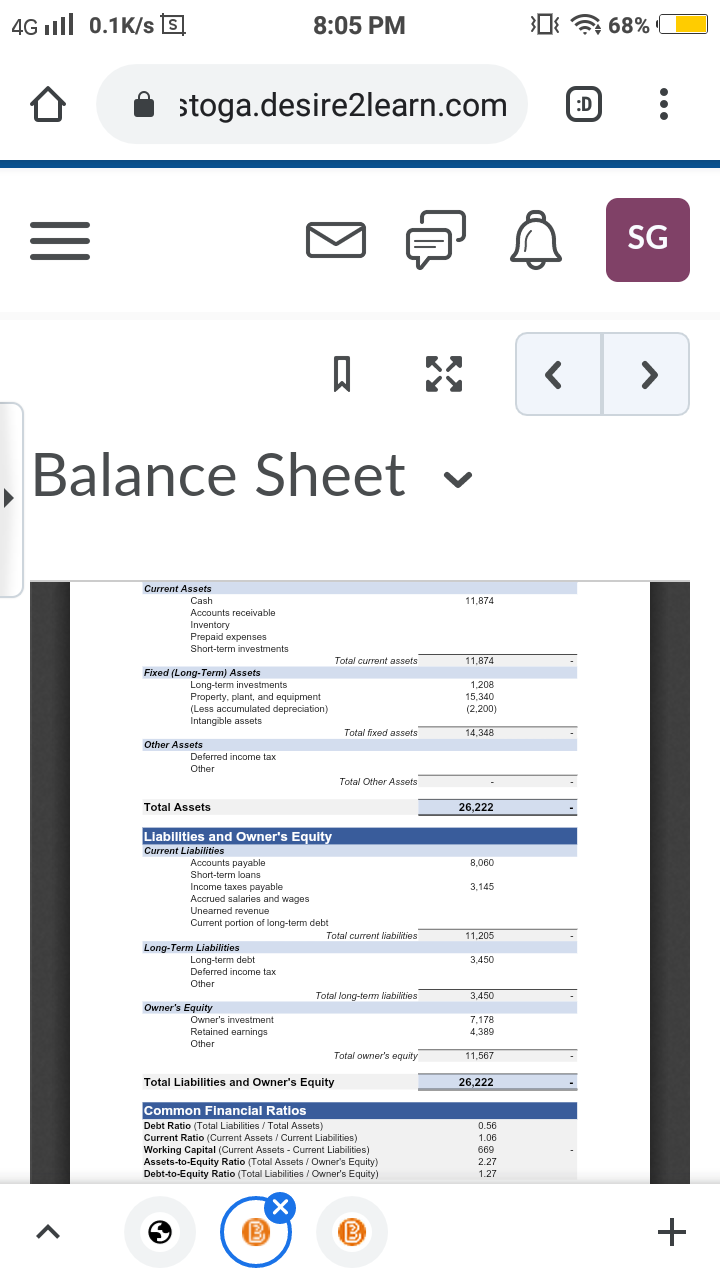
Task: Open the Balance Sheet title dropdown
Action: click(x=457, y=479)
